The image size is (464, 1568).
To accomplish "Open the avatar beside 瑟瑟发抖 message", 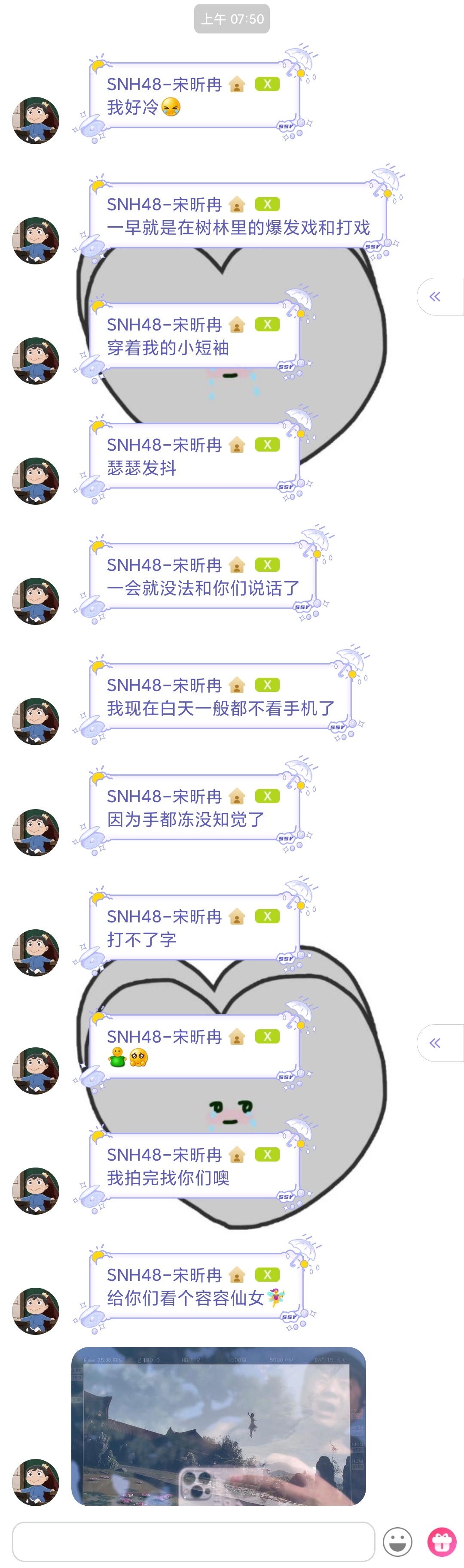I will point(36,481).
